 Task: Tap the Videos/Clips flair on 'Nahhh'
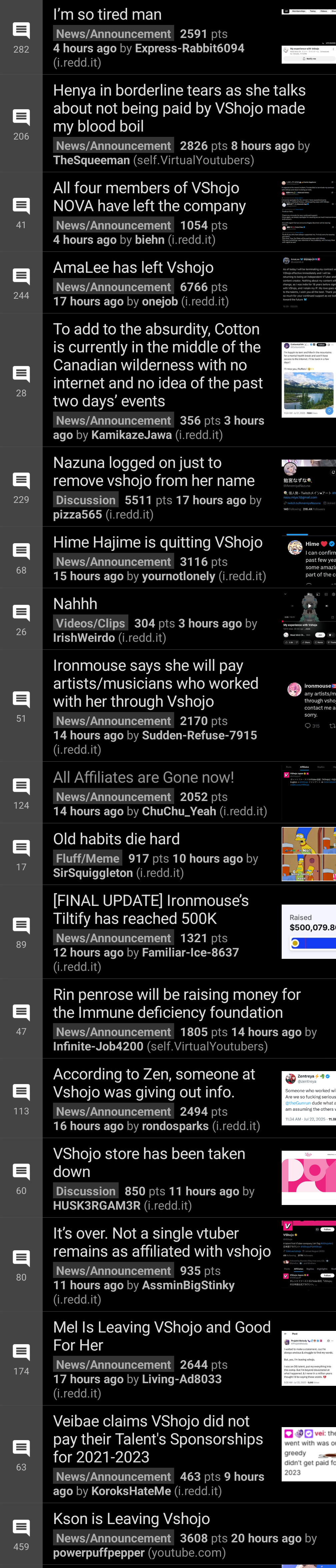(90, 623)
